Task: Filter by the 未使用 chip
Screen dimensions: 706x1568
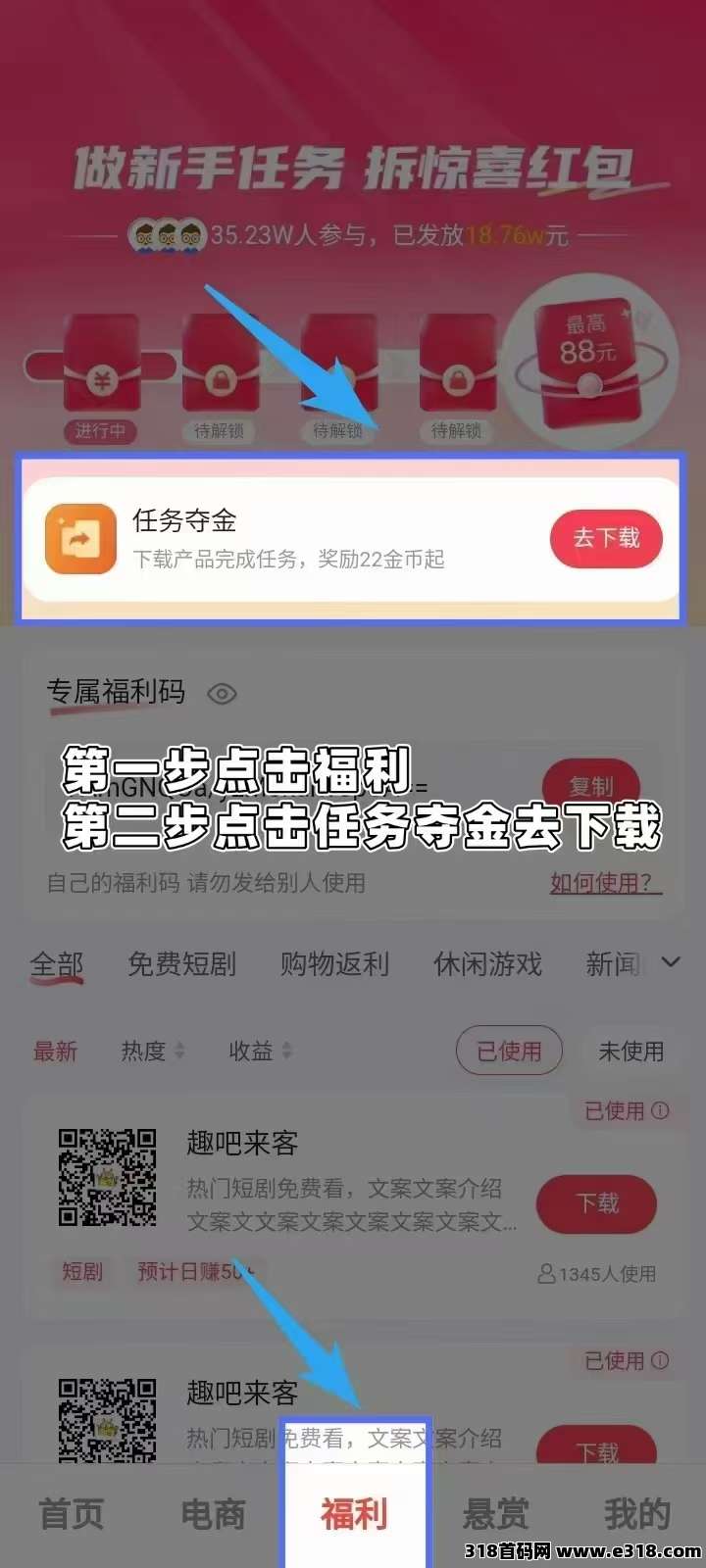Action: click(630, 1052)
